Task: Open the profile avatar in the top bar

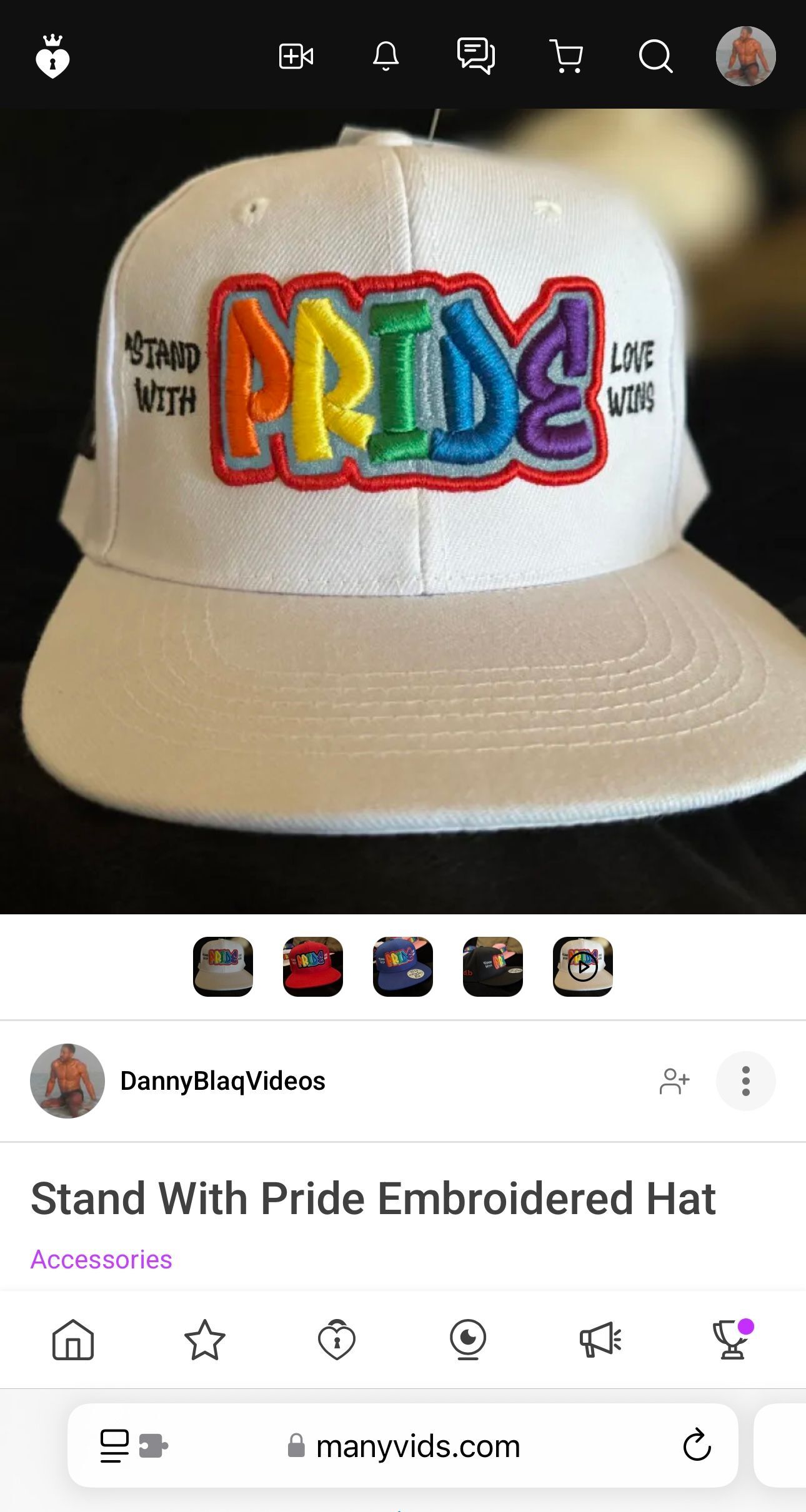Action: (745, 56)
